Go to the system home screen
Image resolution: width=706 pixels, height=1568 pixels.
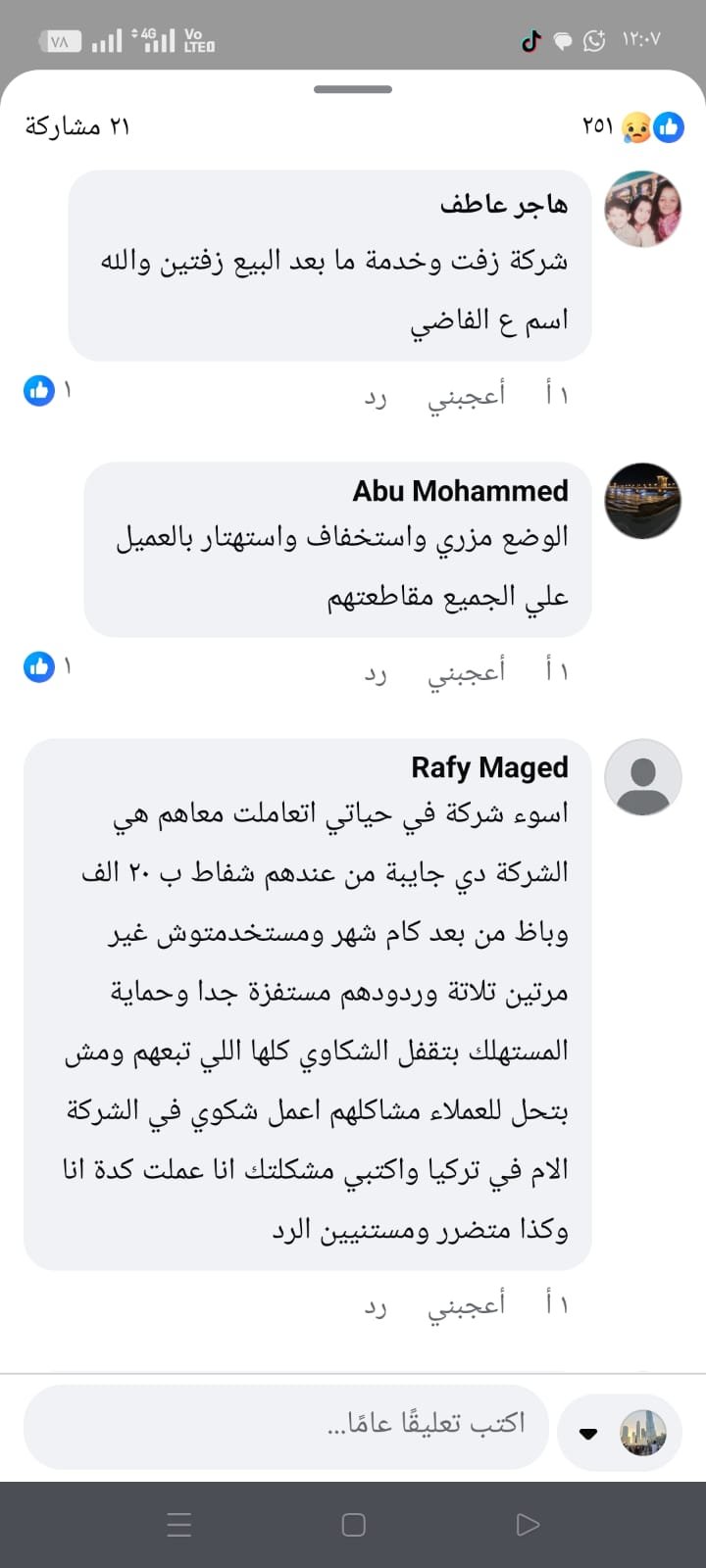pyautogui.click(x=353, y=1524)
